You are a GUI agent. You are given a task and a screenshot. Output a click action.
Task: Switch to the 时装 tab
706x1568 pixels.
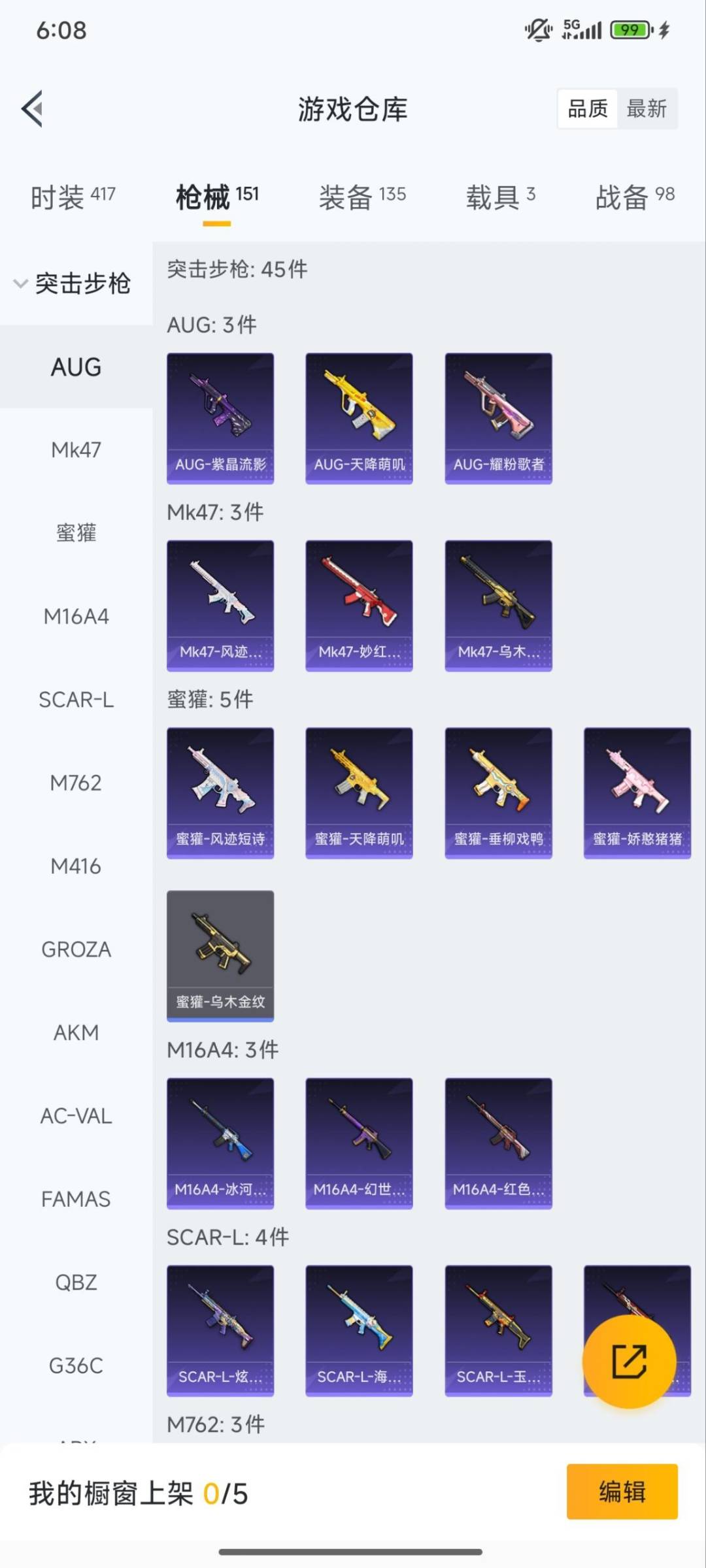click(x=73, y=197)
